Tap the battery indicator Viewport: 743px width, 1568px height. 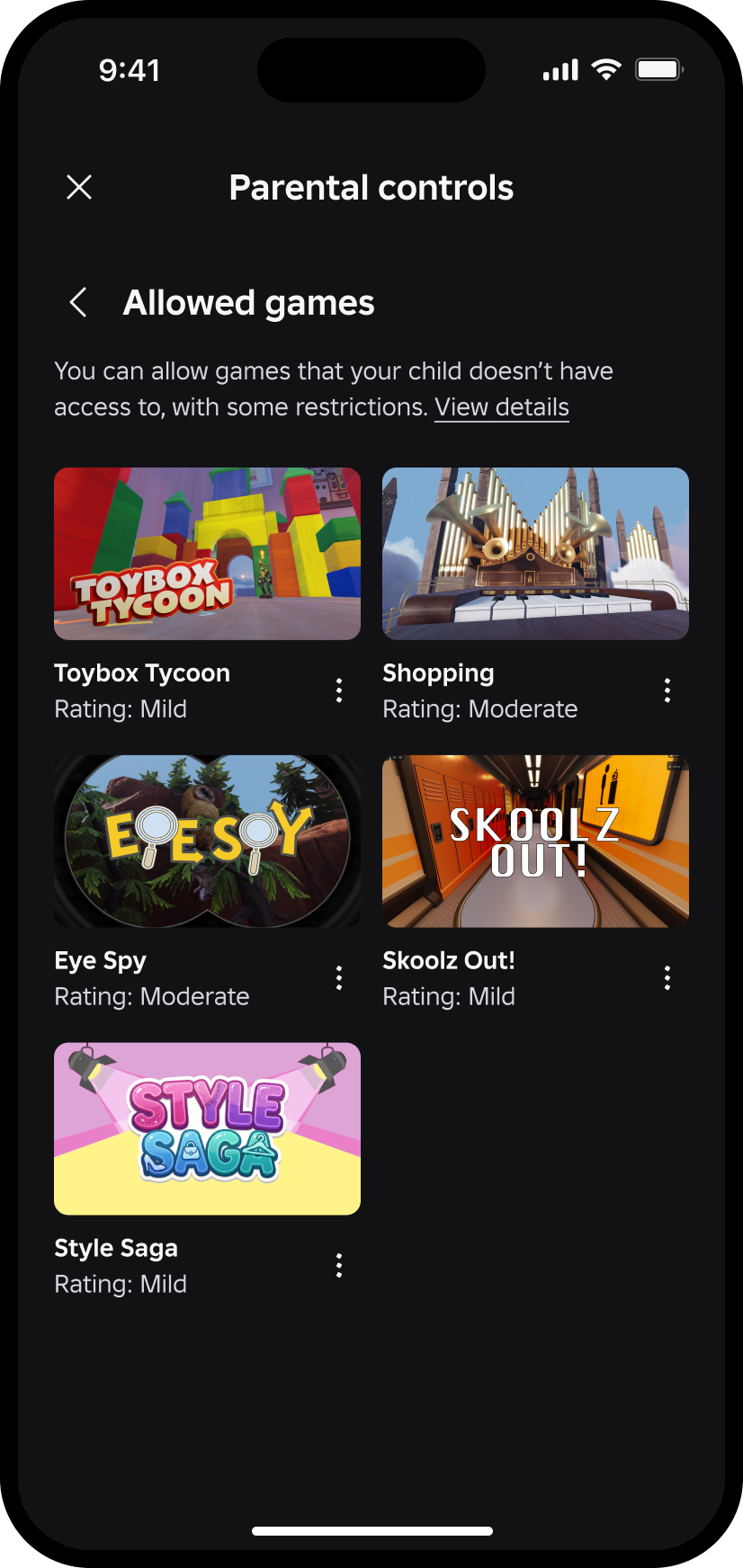(658, 69)
